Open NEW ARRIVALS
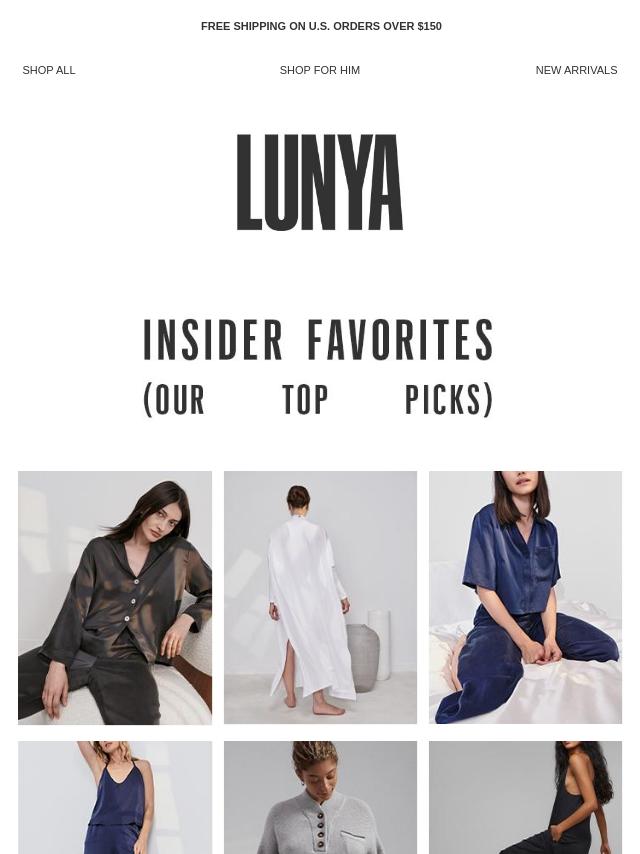The width and height of the screenshot is (640, 854). coord(575,70)
